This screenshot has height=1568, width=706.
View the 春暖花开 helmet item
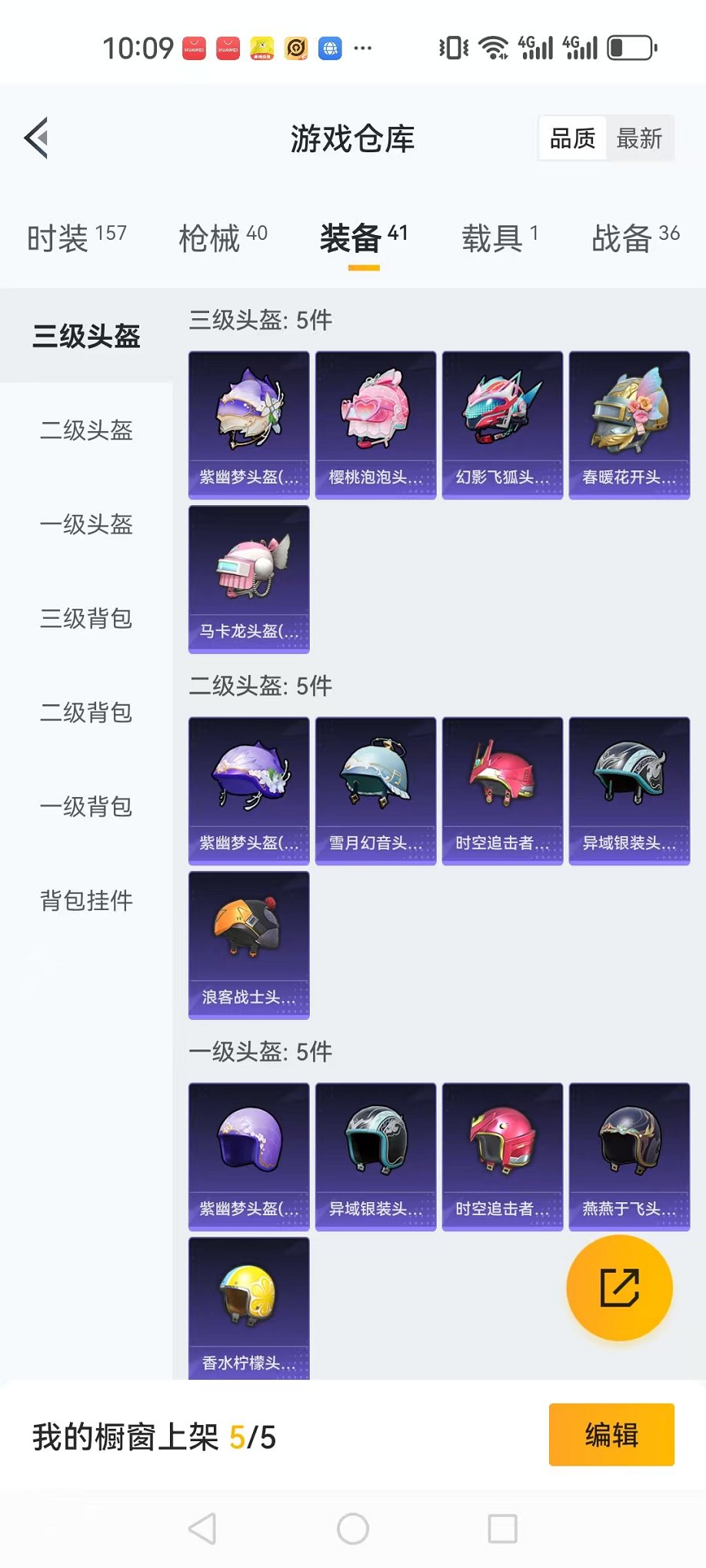(x=629, y=425)
